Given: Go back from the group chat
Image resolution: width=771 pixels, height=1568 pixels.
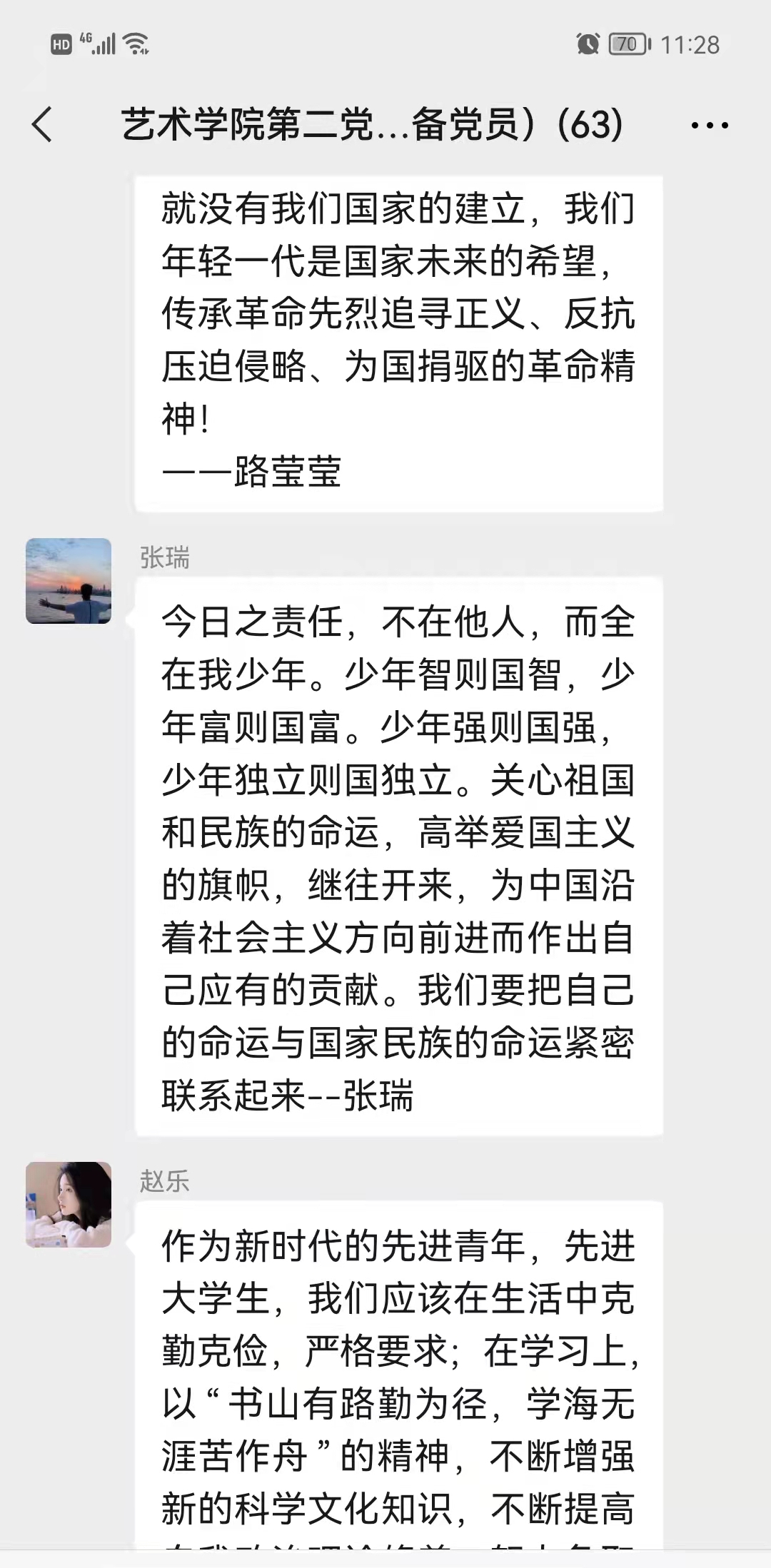Looking at the screenshot, I should click(x=43, y=125).
